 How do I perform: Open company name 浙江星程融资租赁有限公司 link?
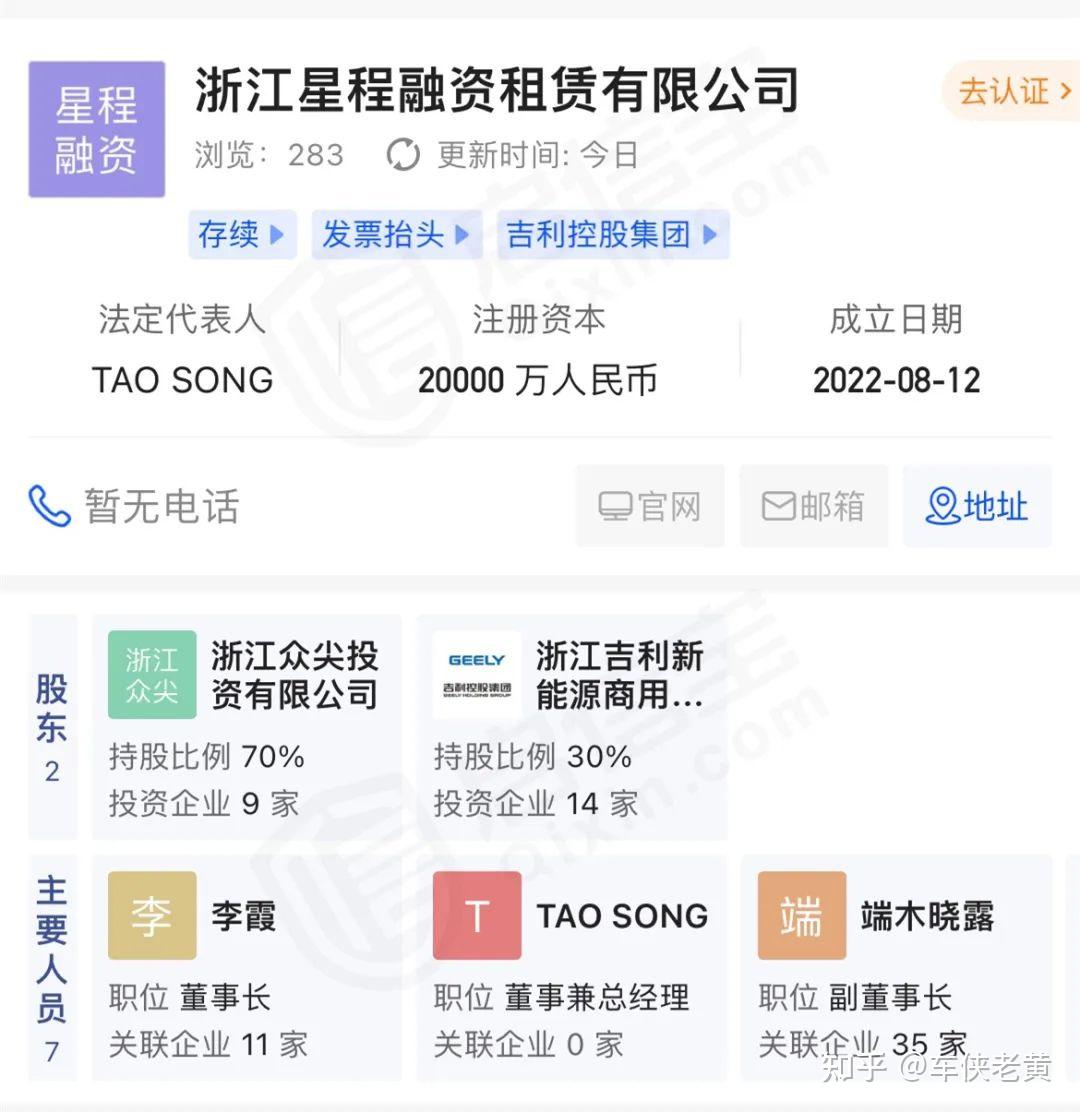(x=497, y=89)
